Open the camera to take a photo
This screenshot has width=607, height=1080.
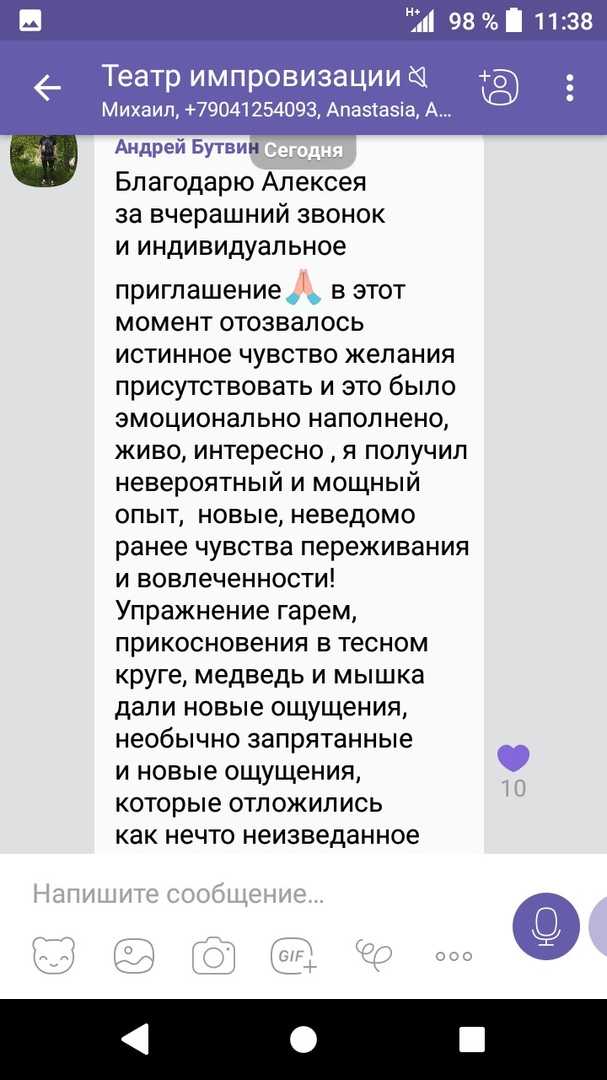pyautogui.click(x=214, y=956)
